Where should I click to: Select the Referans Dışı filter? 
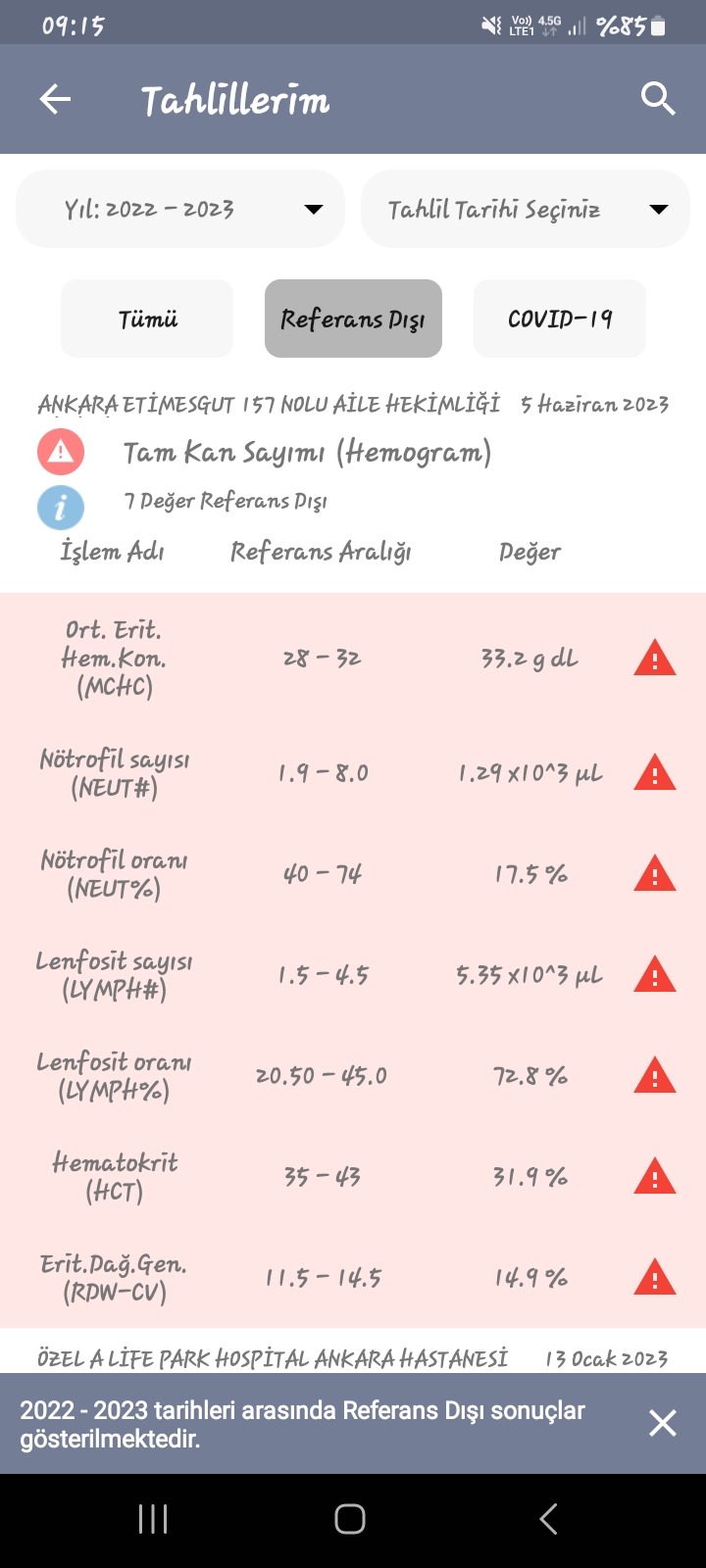tap(353, 318)
